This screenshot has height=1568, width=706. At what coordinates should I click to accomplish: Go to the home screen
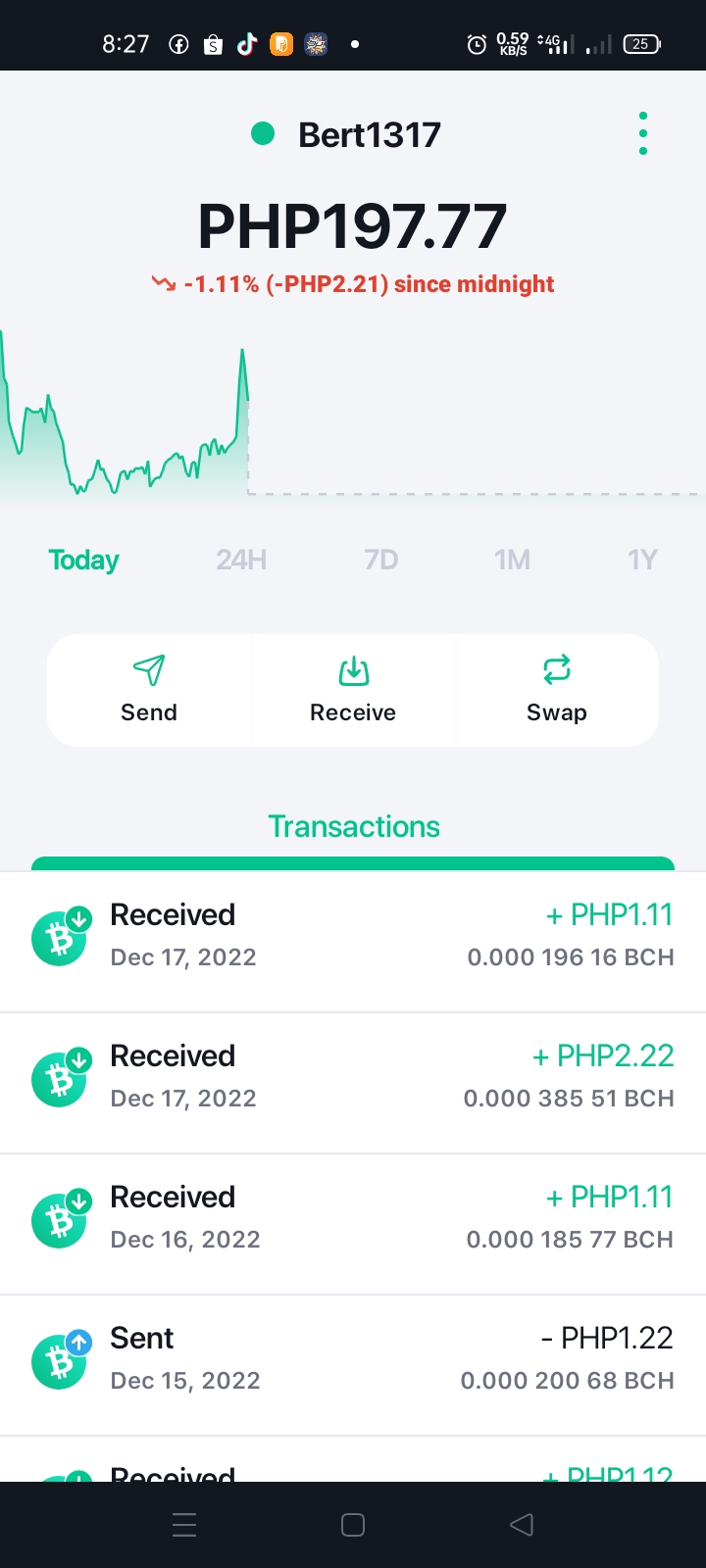click(x=353, y=1525)
